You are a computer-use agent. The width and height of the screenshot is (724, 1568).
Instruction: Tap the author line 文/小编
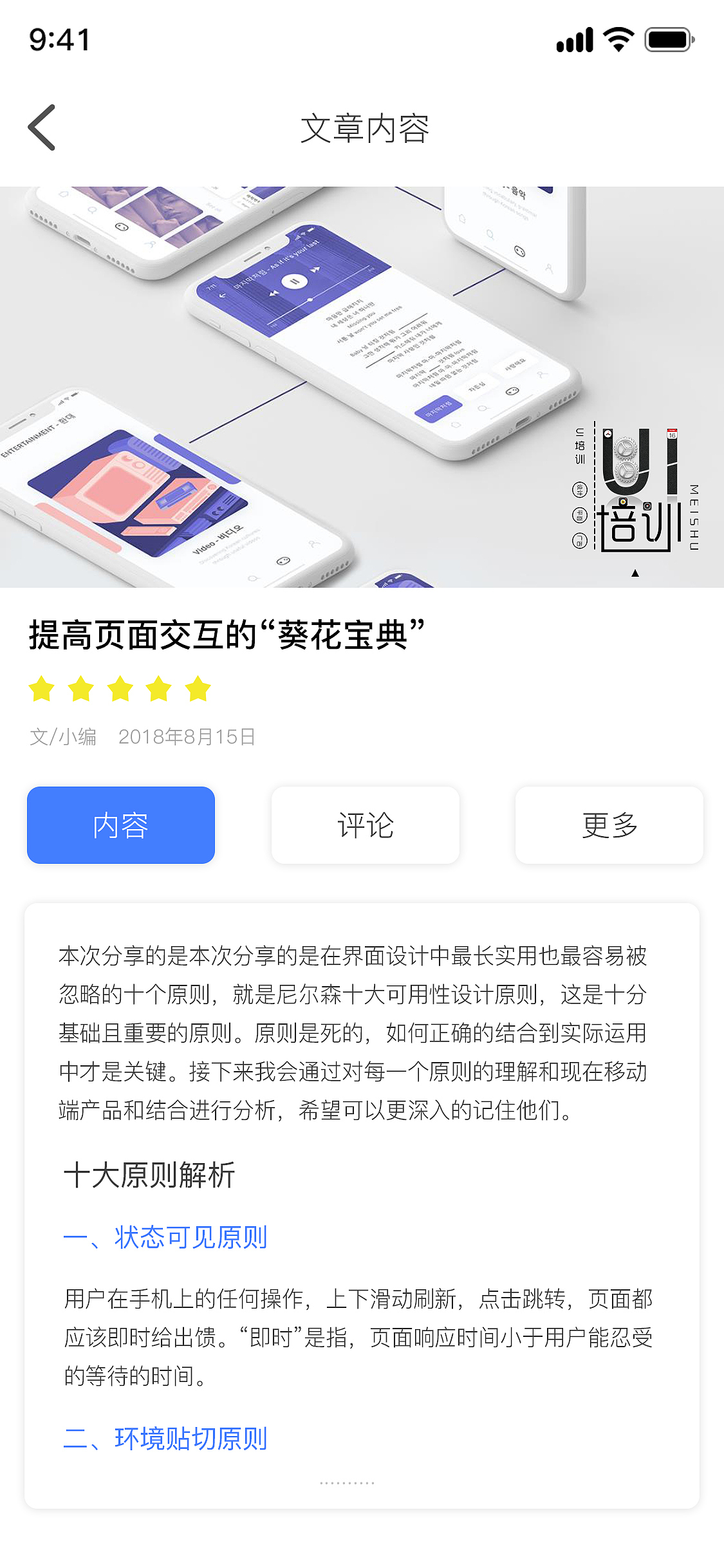[64, 738]
